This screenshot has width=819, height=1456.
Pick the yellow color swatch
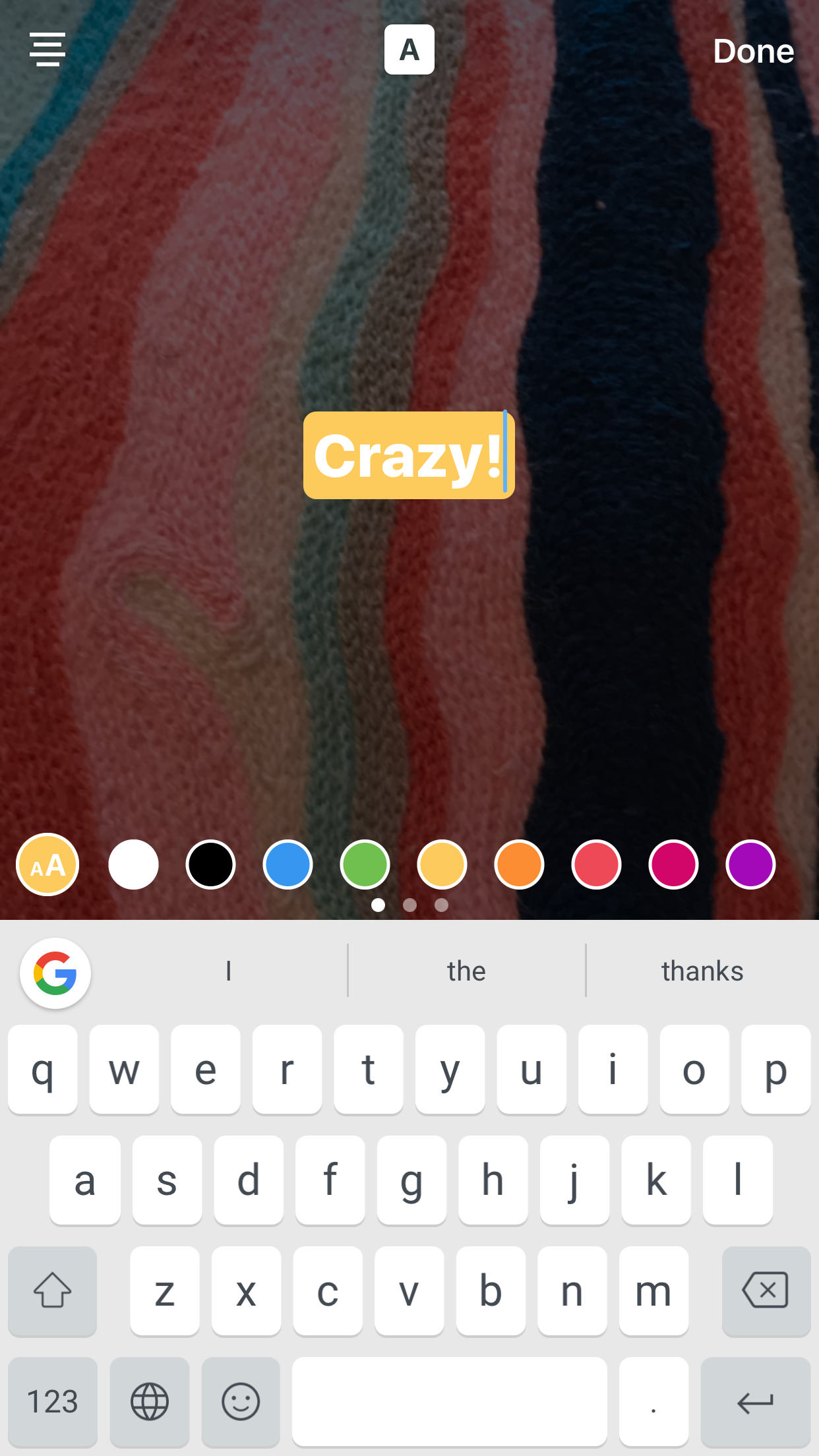tap(442, 864)
